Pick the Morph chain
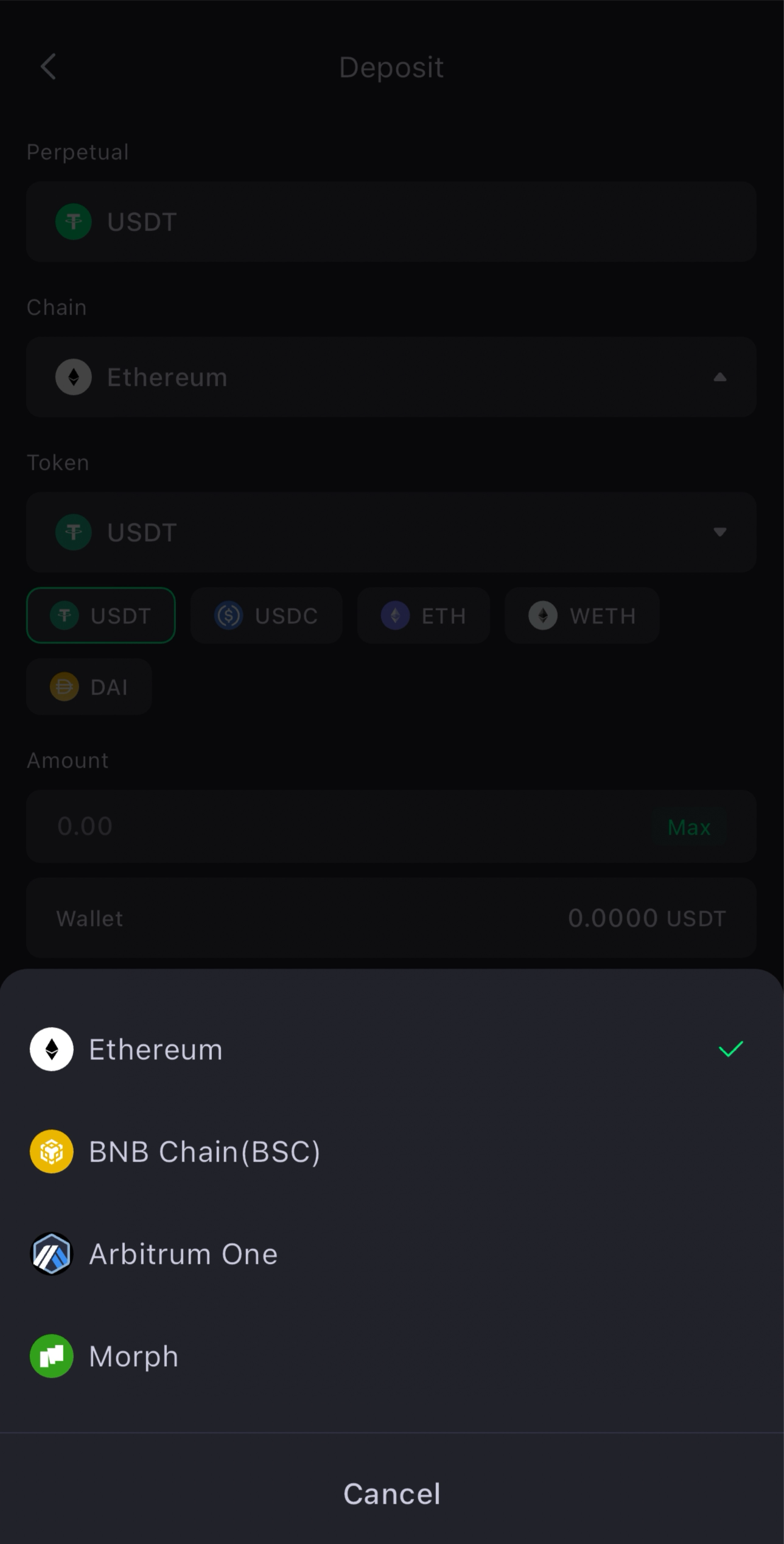The image size is (784, 1544). tap(134, 1356)
